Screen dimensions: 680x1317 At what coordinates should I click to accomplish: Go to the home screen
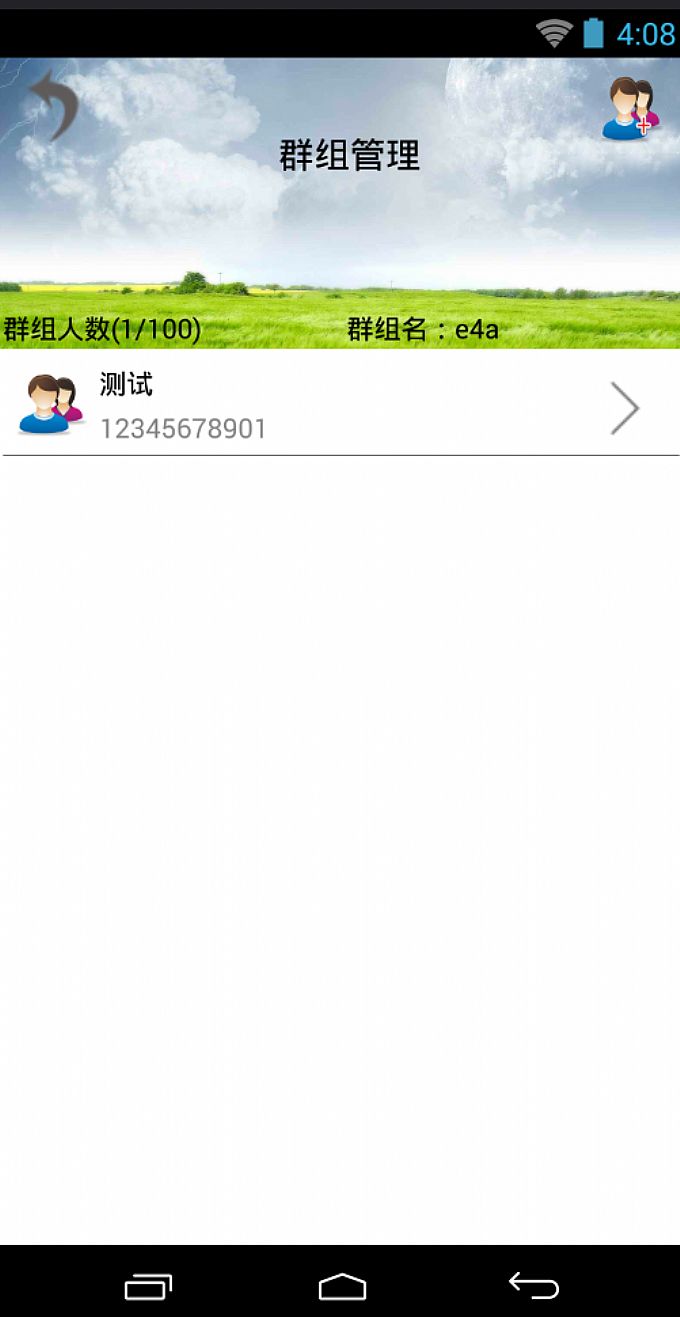(x=342, y=1286)
